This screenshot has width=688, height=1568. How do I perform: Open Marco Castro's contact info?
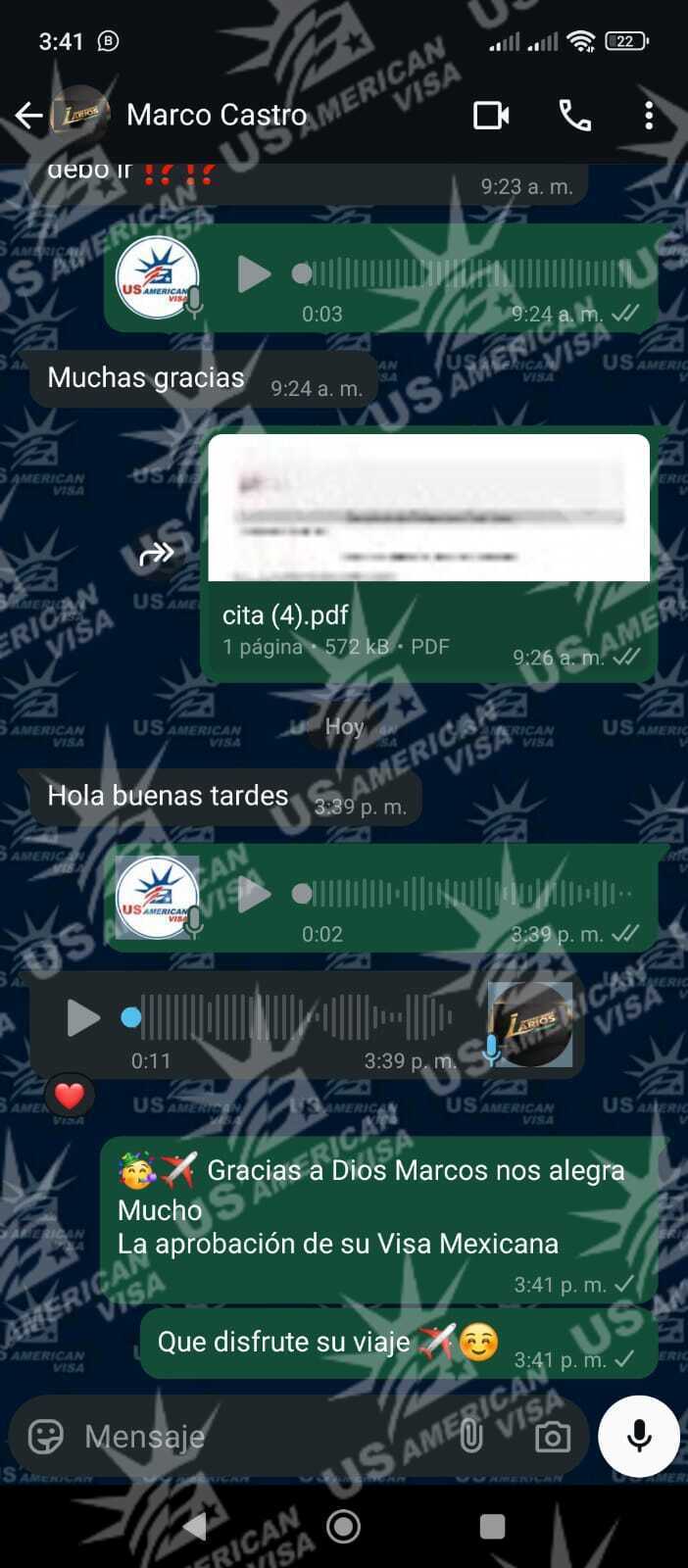coord(217,116)
